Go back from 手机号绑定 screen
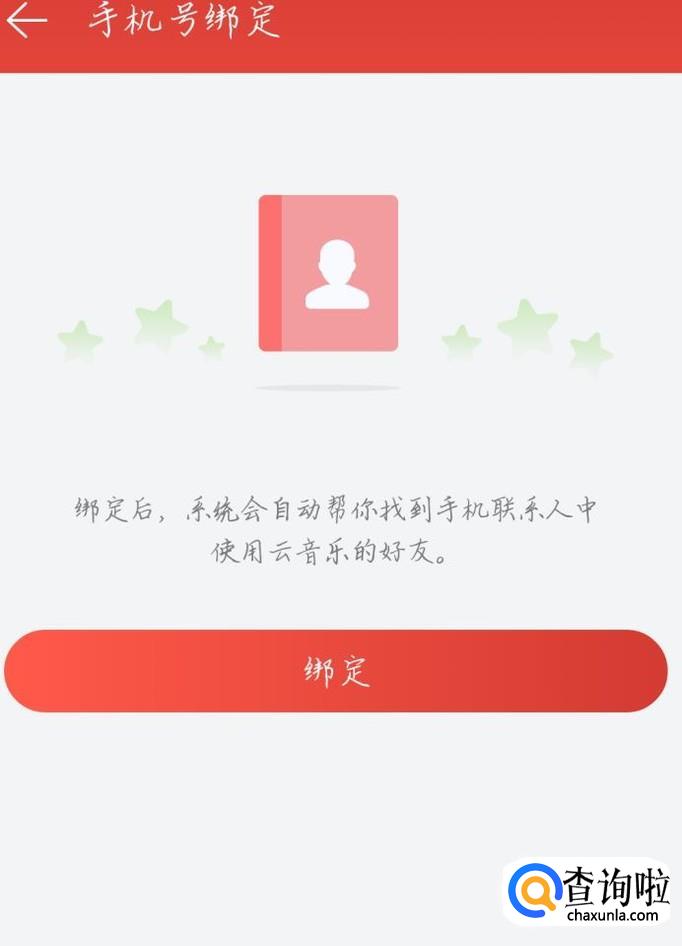Image resolution: width=682 pixels, height=946 pixels. pos(27,21)
